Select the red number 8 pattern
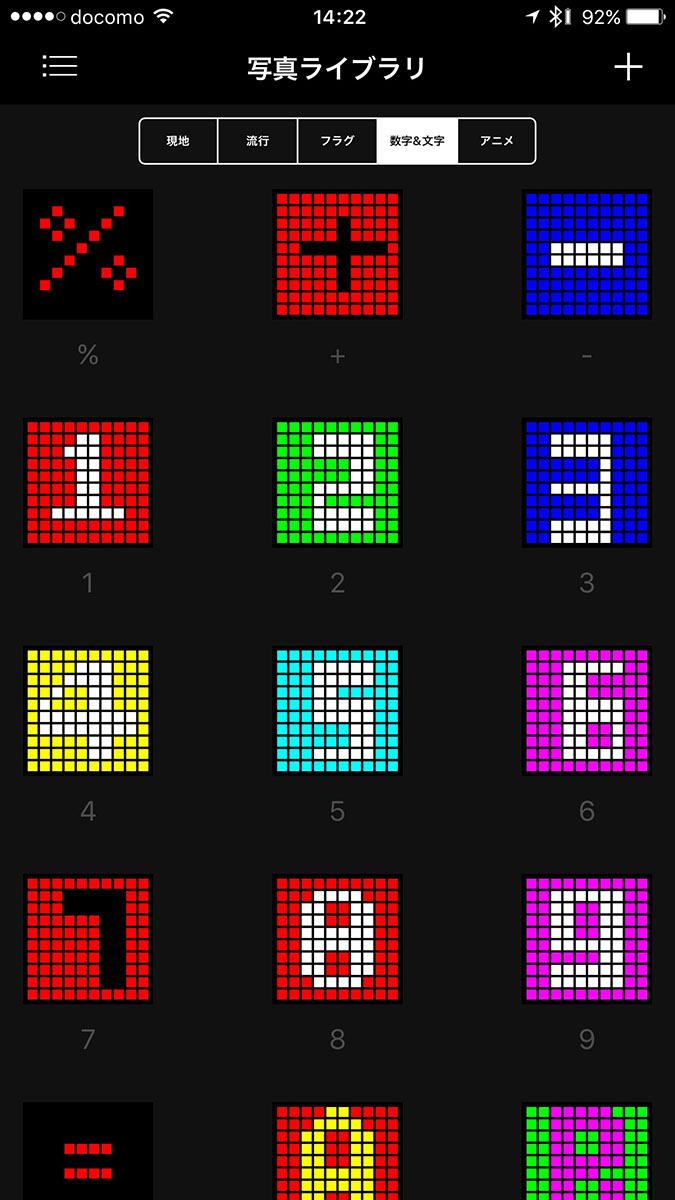The height and width of the screenshot is (1200, 675). click(337, 938)
